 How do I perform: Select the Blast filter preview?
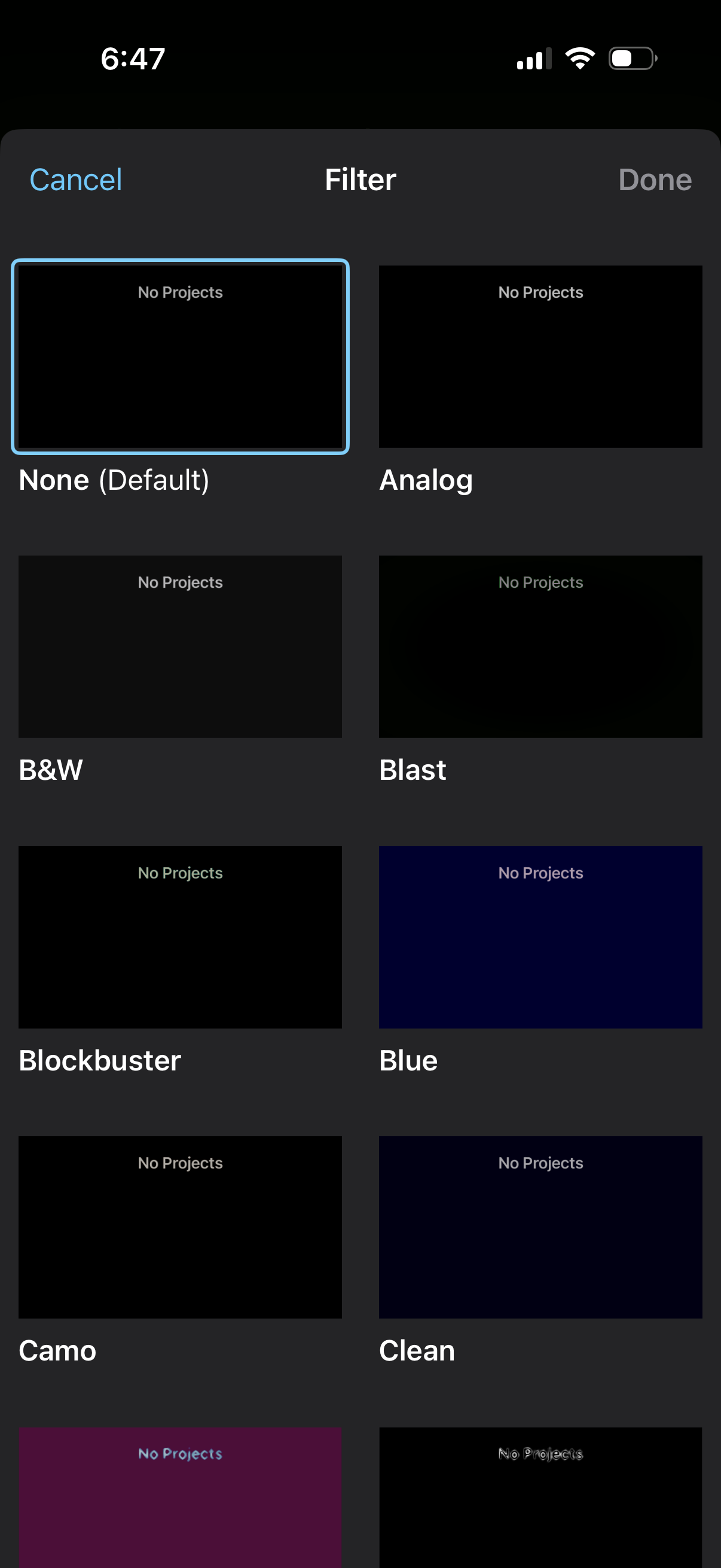tap(540, 646)
